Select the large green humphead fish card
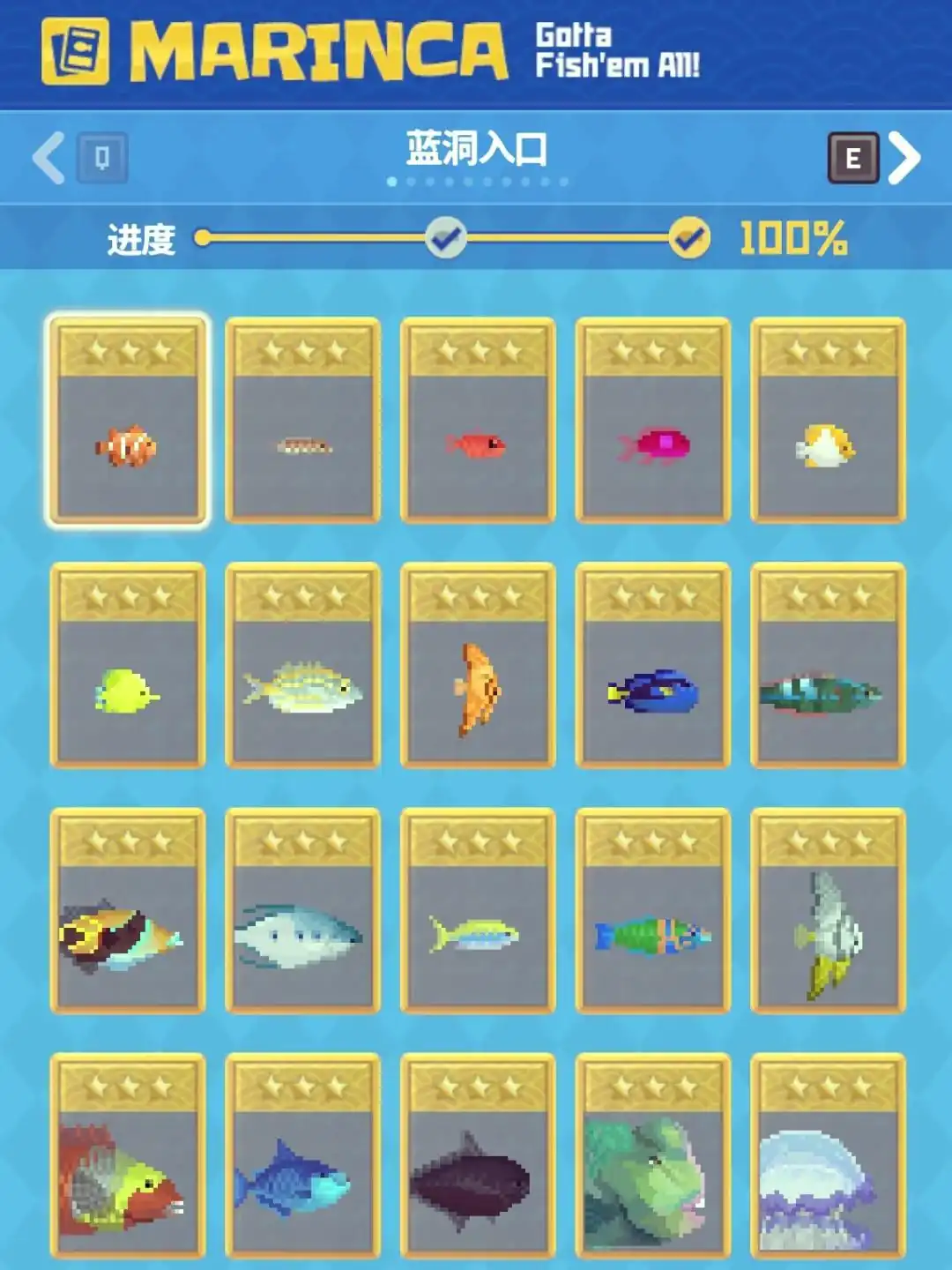The height and width of the screenshot is (1270, 952). pos(653,1155)
